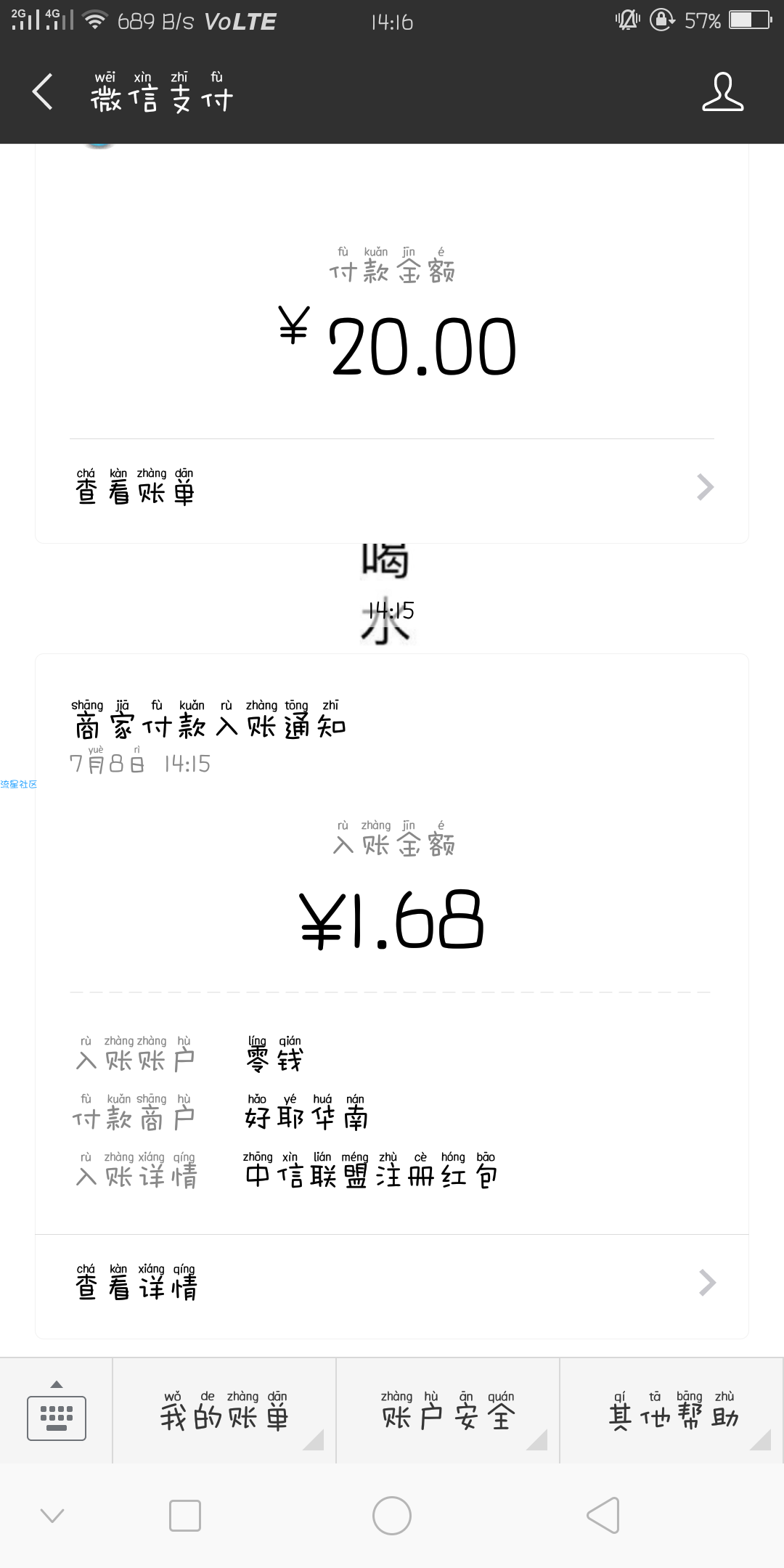Go back from the 微信支付 screen
Screen dimensions: 784x1568
[x=43, y=92]
